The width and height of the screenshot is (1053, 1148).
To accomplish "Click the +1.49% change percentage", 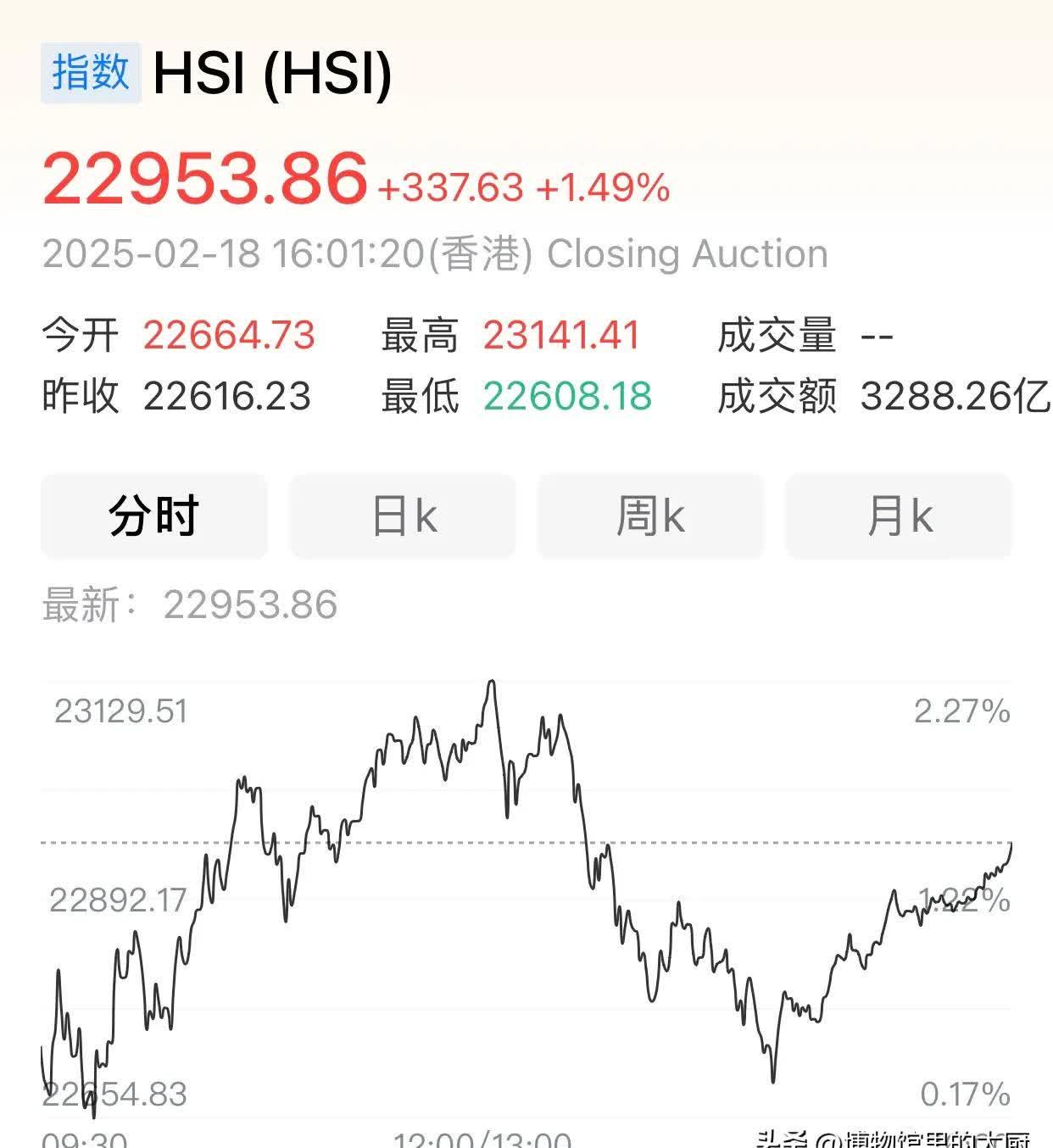I will pos(604,188).
